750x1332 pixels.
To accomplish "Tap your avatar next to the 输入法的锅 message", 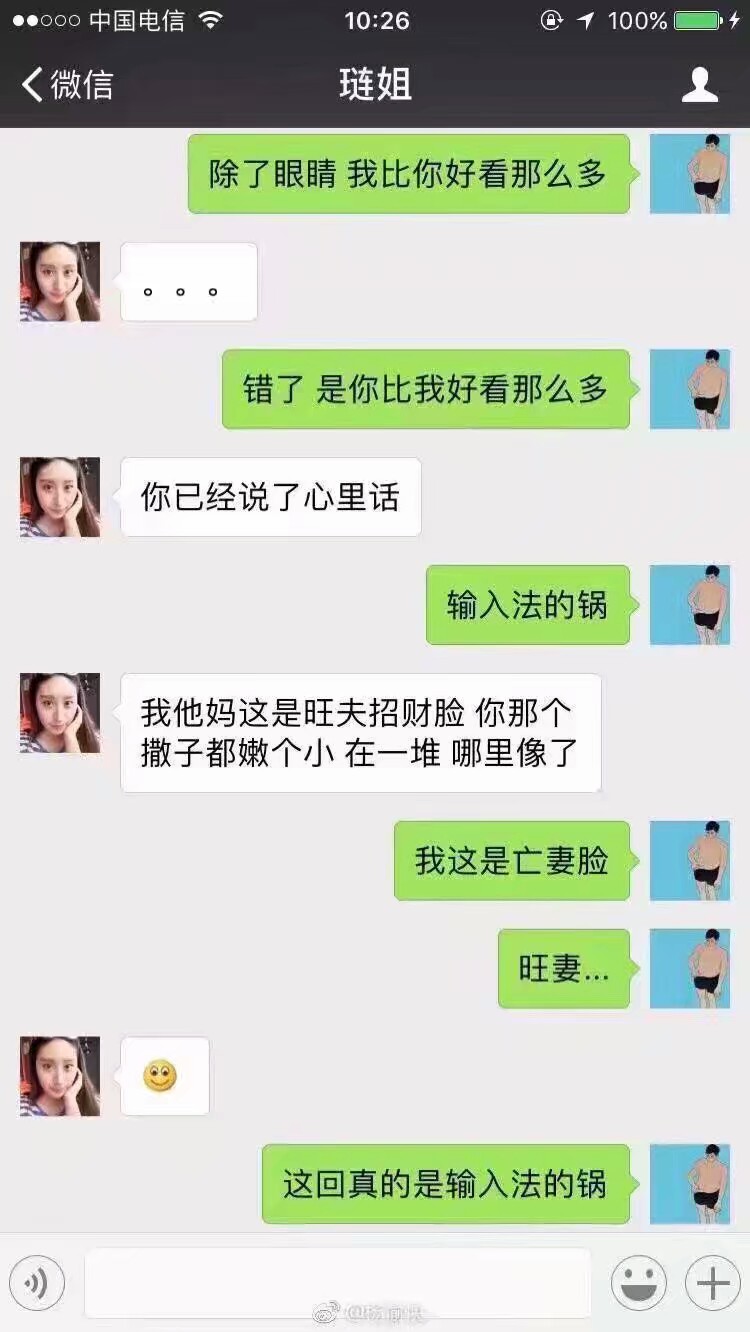I will (x=690, y=604).
